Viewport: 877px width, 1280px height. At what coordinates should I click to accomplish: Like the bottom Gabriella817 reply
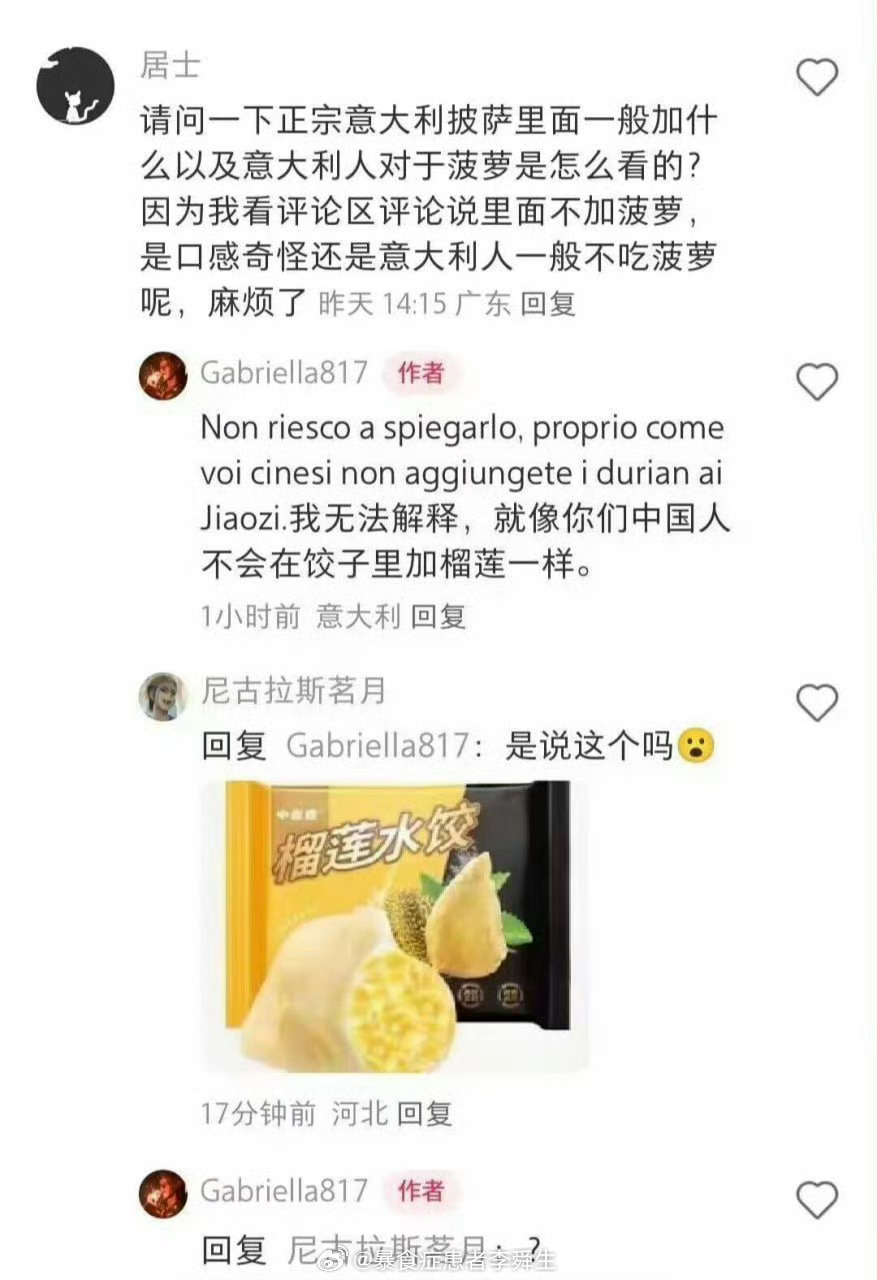[818, 1196]
